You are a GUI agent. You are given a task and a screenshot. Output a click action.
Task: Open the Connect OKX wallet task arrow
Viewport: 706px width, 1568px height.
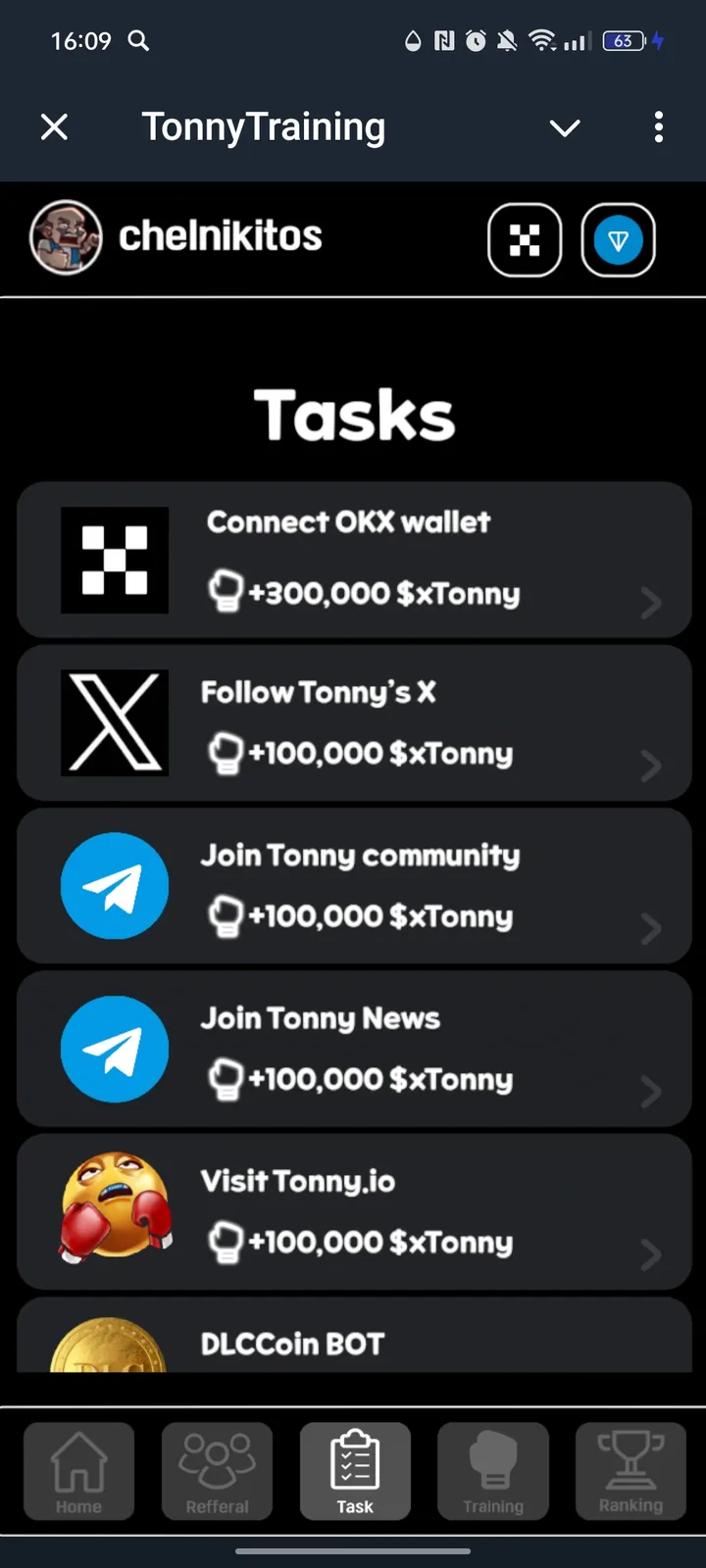click(x=651, y=603)
